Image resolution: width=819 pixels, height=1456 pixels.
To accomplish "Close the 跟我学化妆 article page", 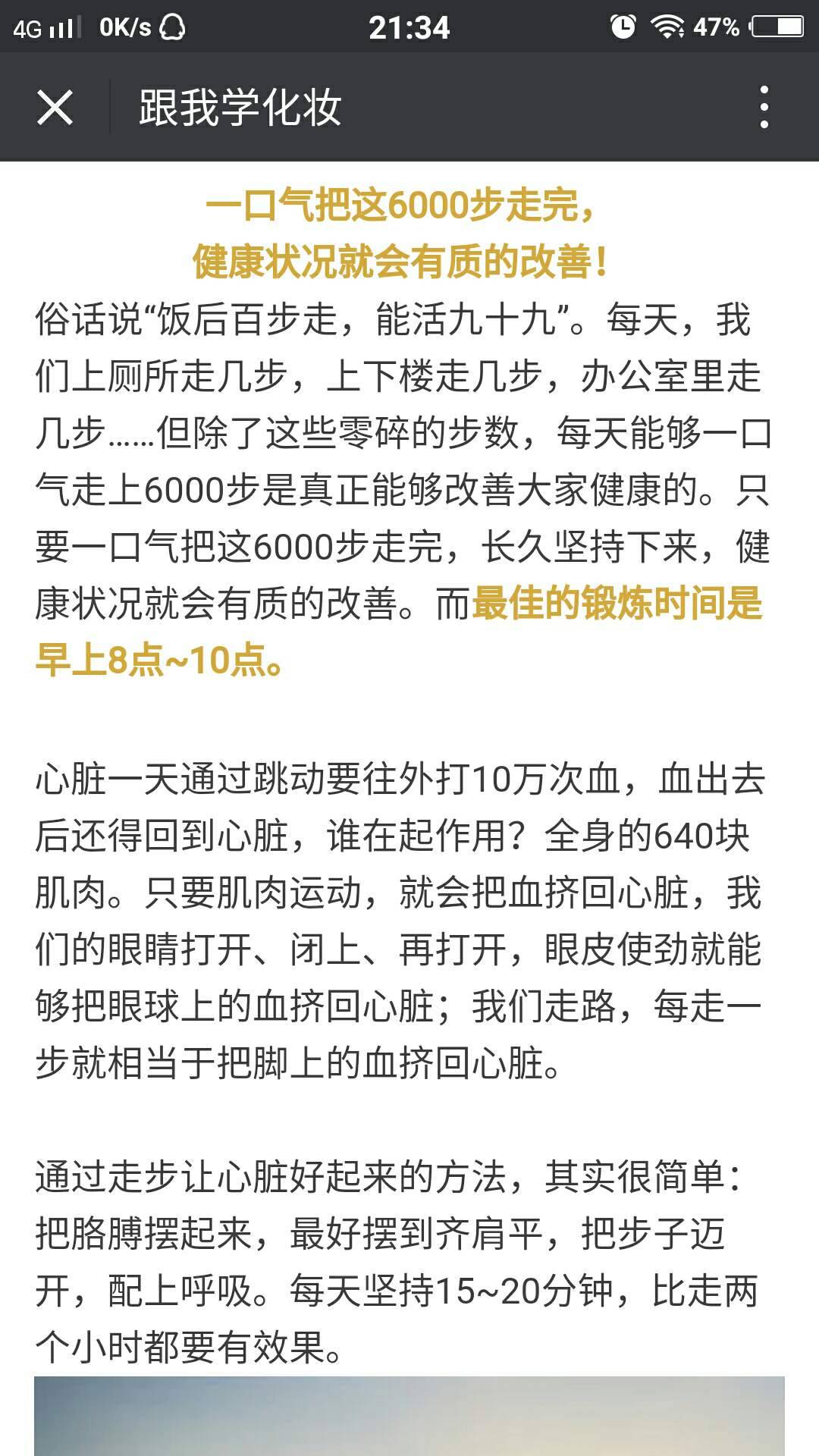I will click(55, 107).
